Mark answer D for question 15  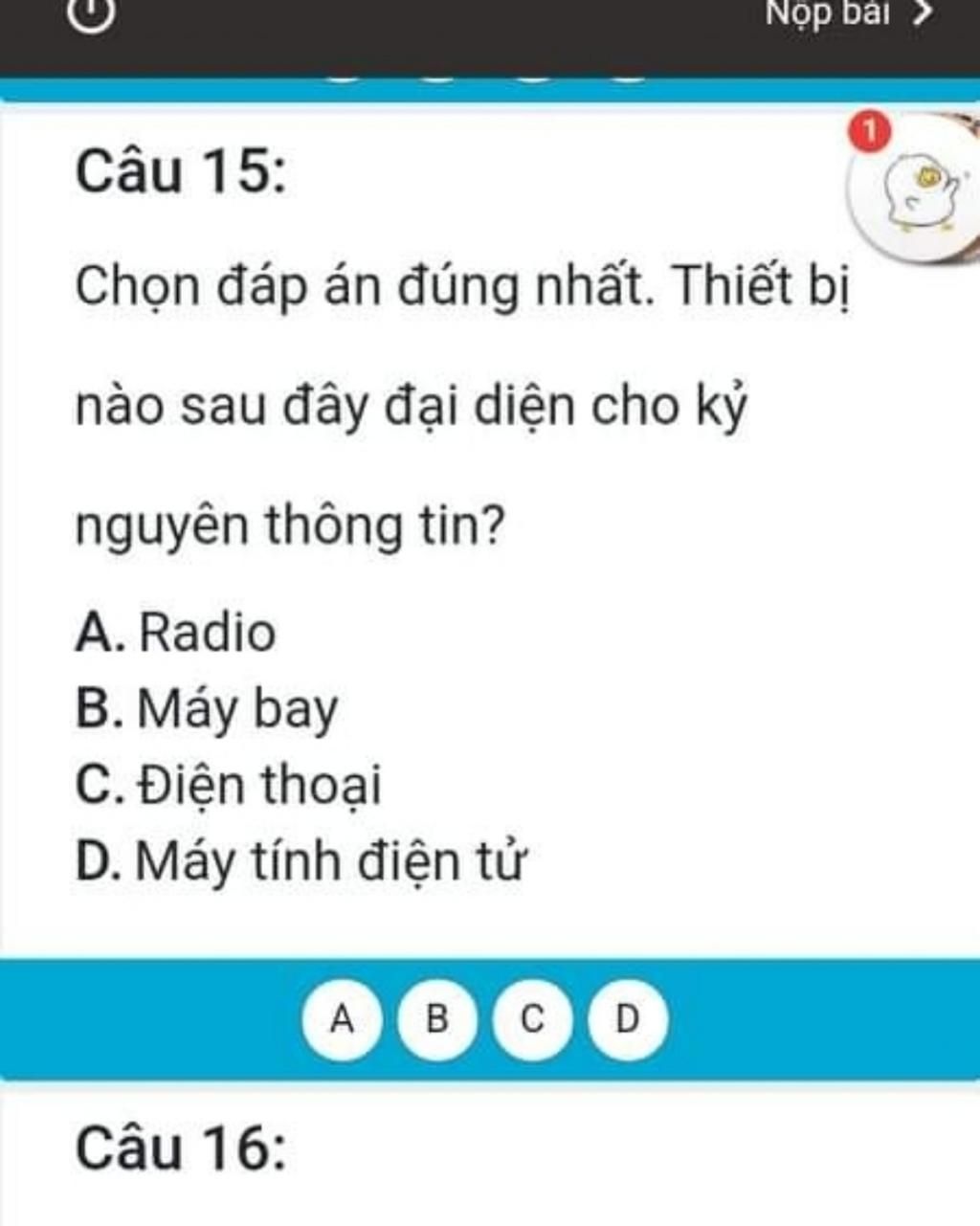[x=627, y=1019]
